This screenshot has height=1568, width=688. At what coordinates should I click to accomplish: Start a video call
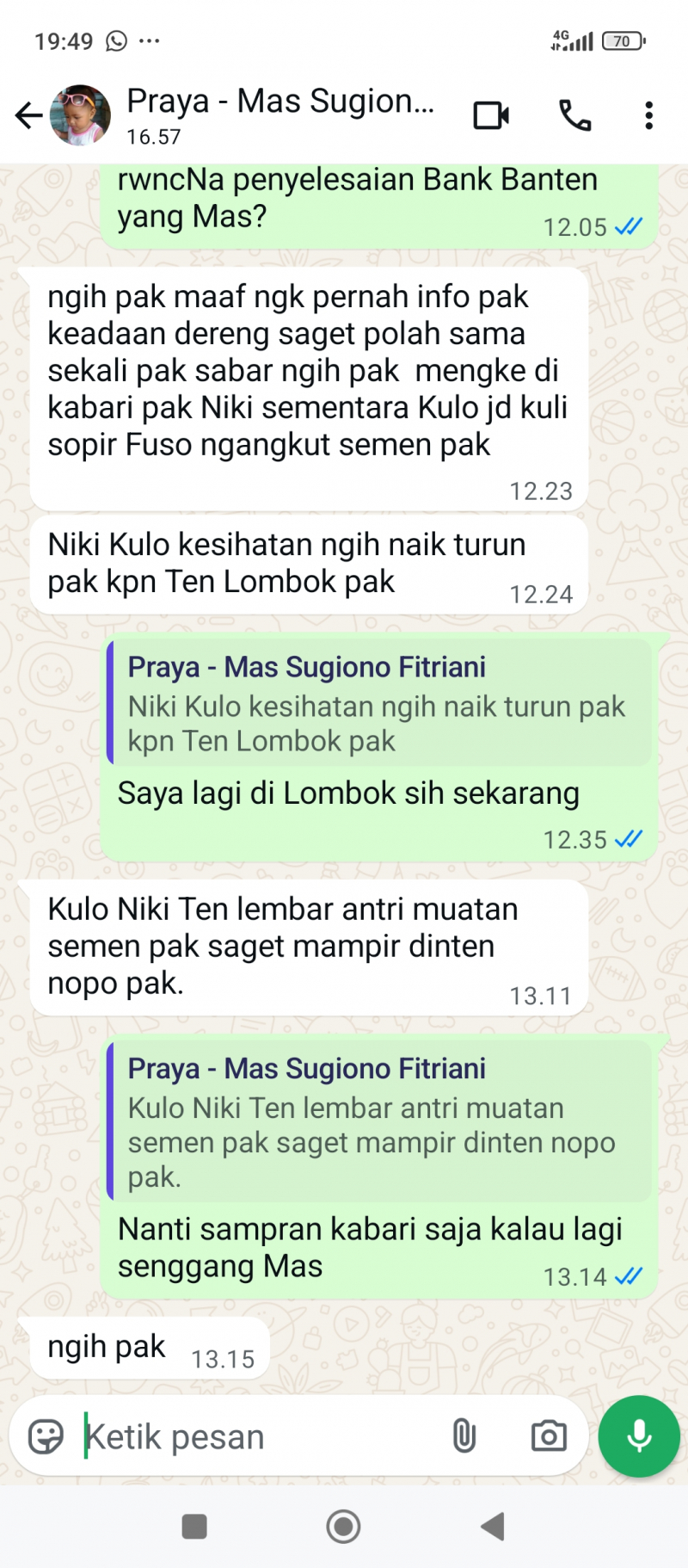pos(491,115)
